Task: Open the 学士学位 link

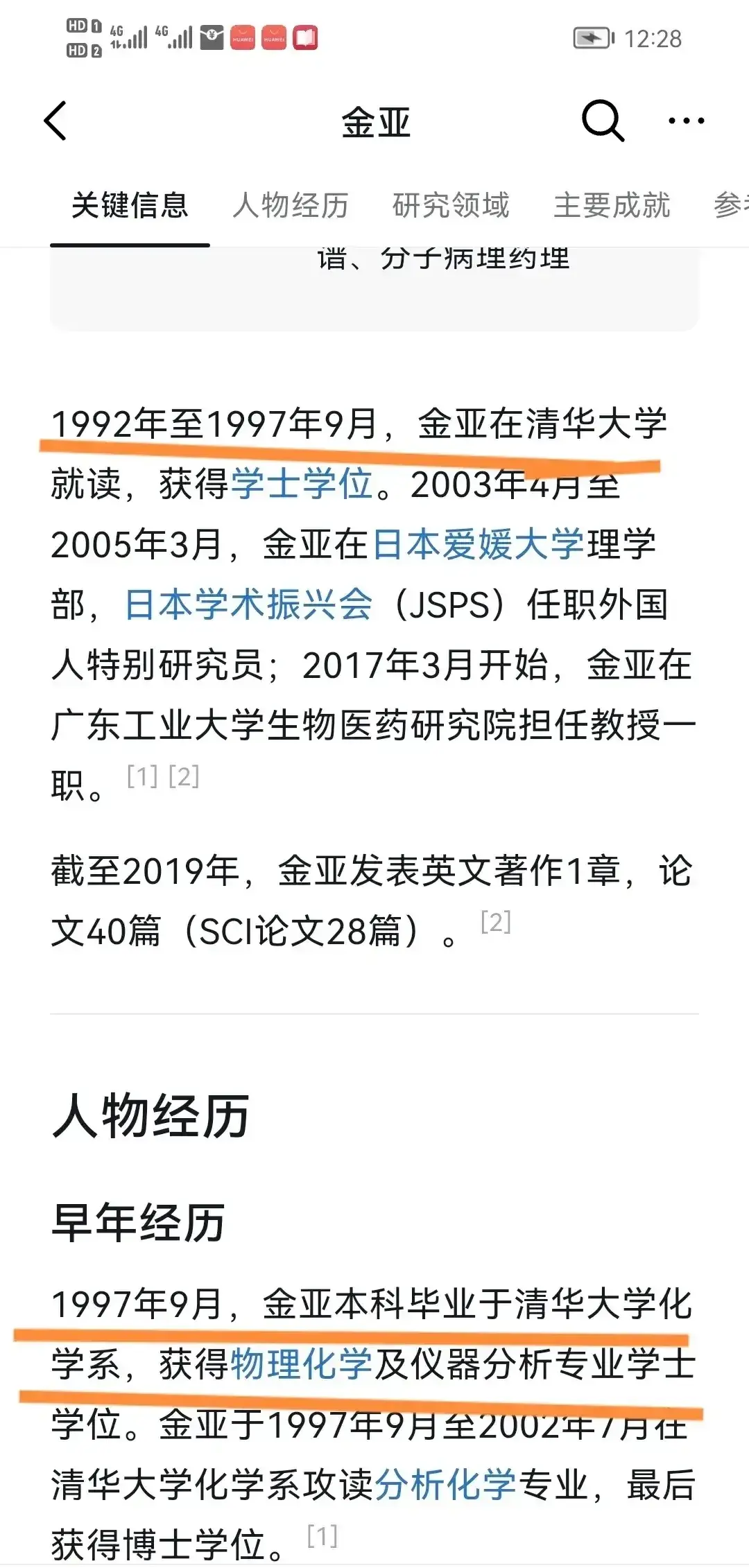Action: coord(302,484)
